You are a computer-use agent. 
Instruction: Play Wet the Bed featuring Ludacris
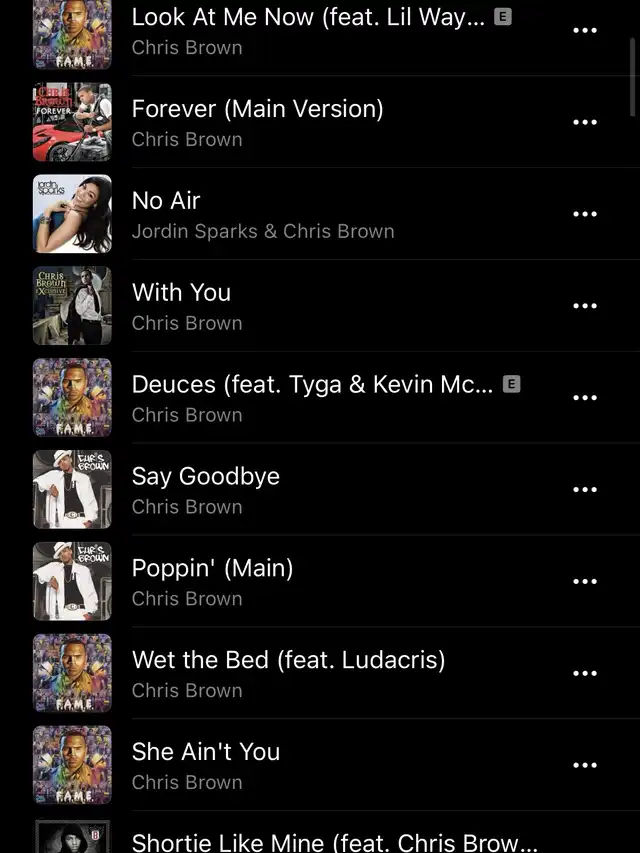click(x=288, y=673)
